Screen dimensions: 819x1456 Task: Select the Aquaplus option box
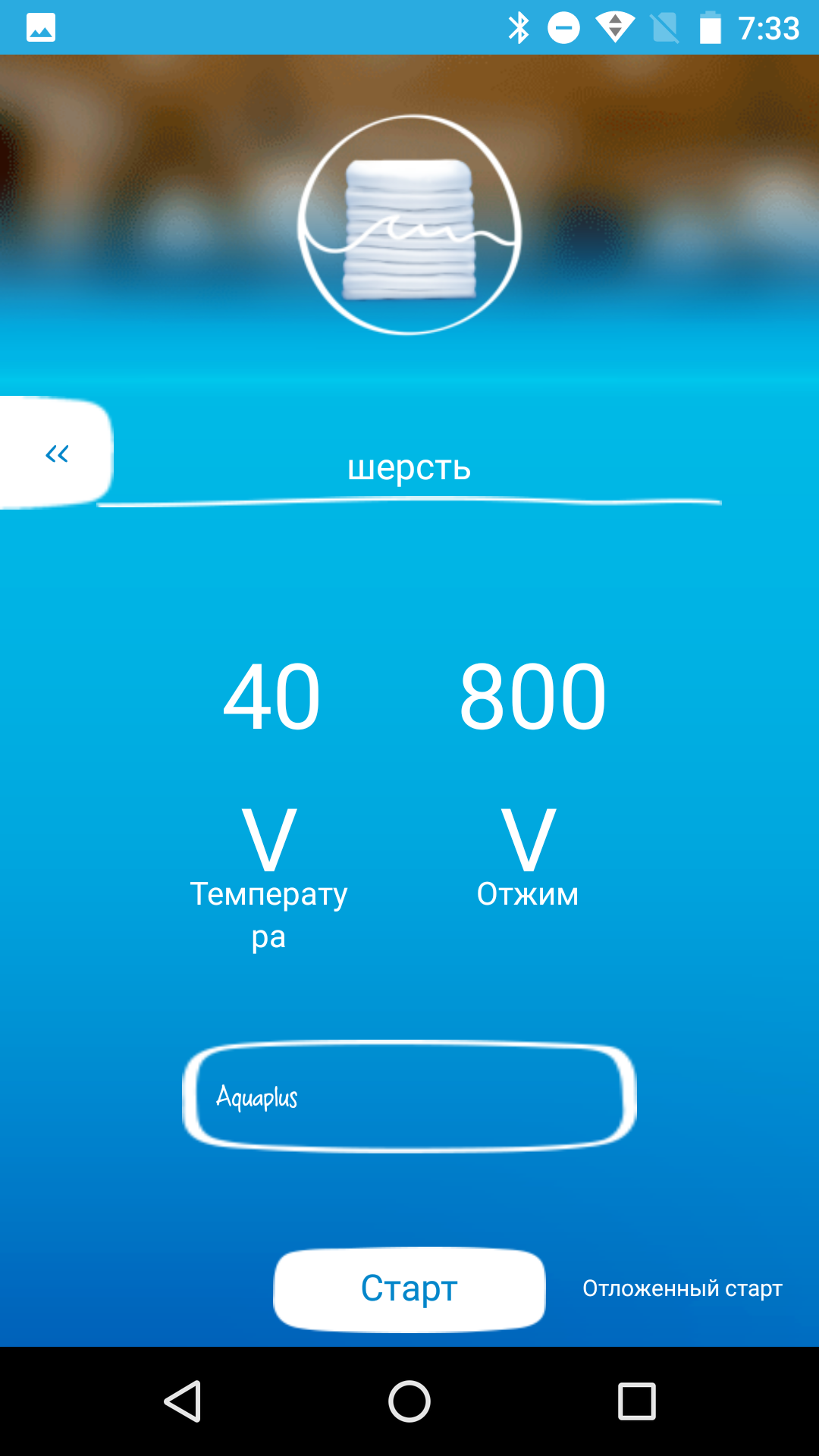pos(409,1097)
